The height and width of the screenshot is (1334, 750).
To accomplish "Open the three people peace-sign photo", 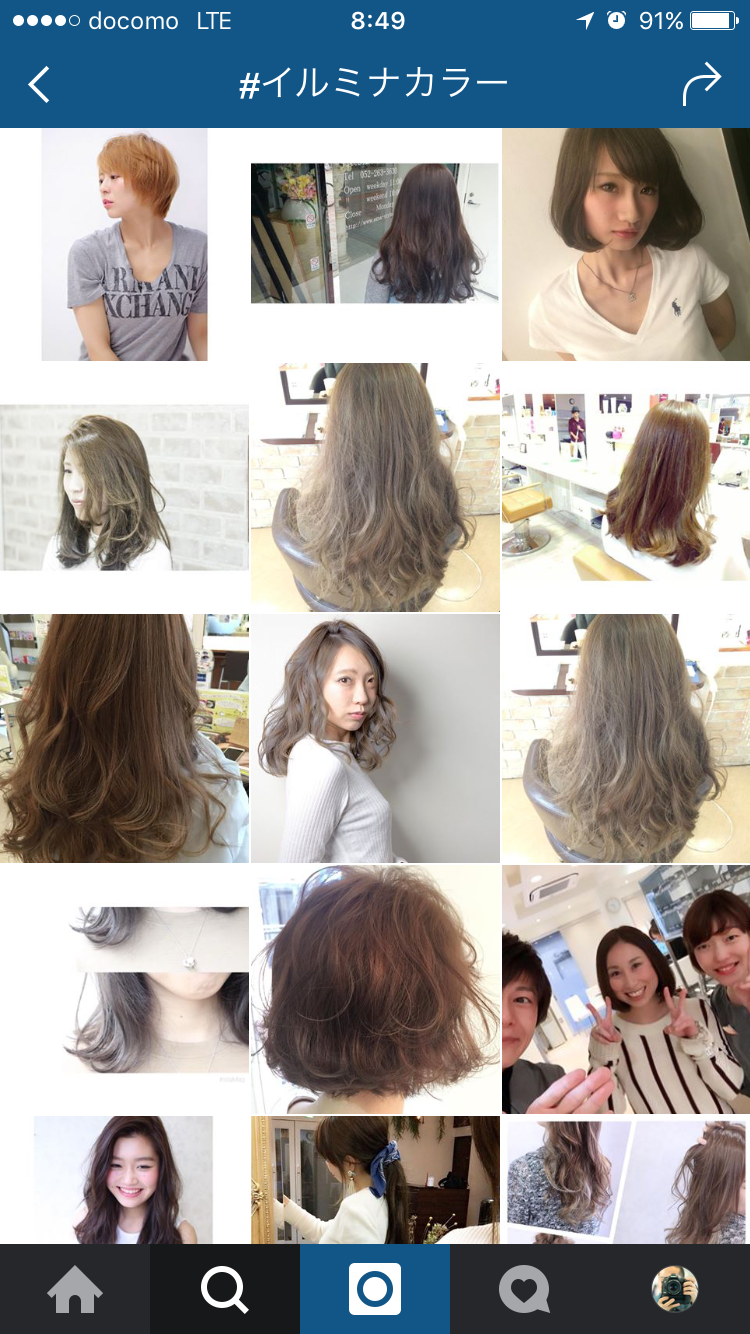I will [626, 989].
